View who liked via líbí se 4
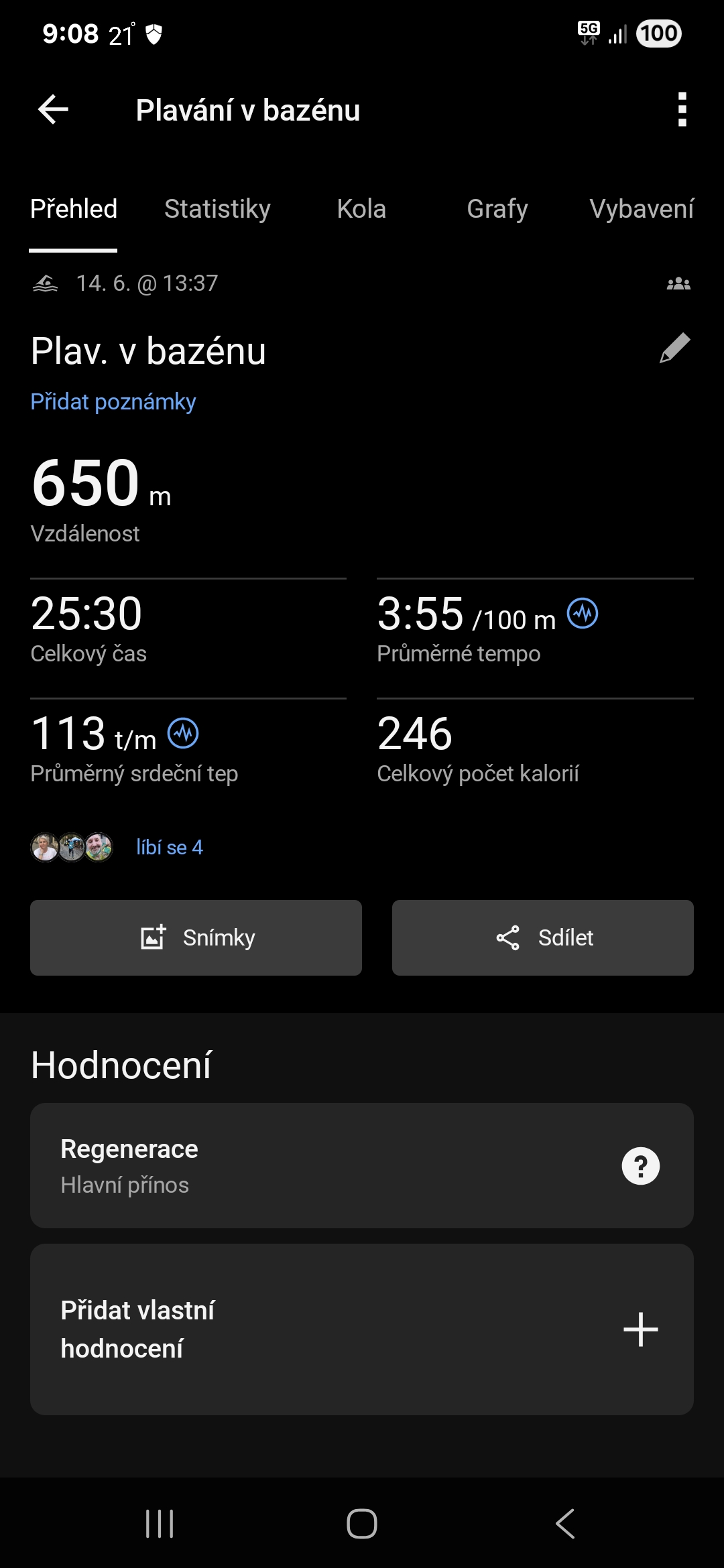The height and width of the screenshot is (1568, 724). [x=169, y=848]
